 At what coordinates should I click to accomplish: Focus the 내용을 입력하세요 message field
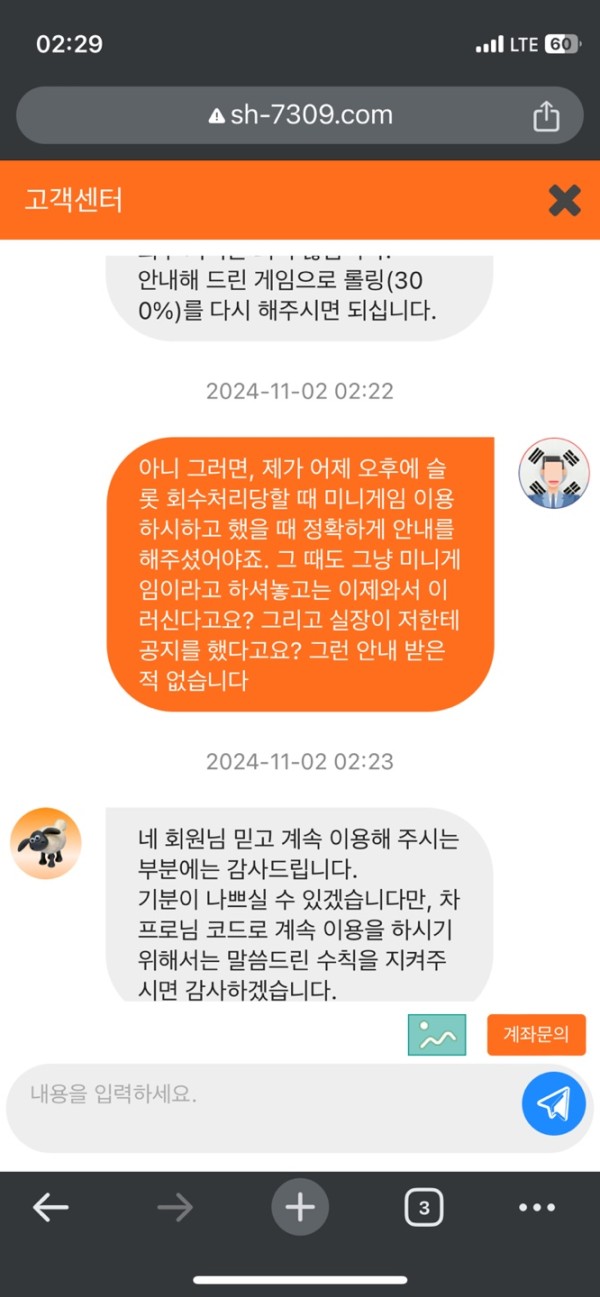(260, 1094)
